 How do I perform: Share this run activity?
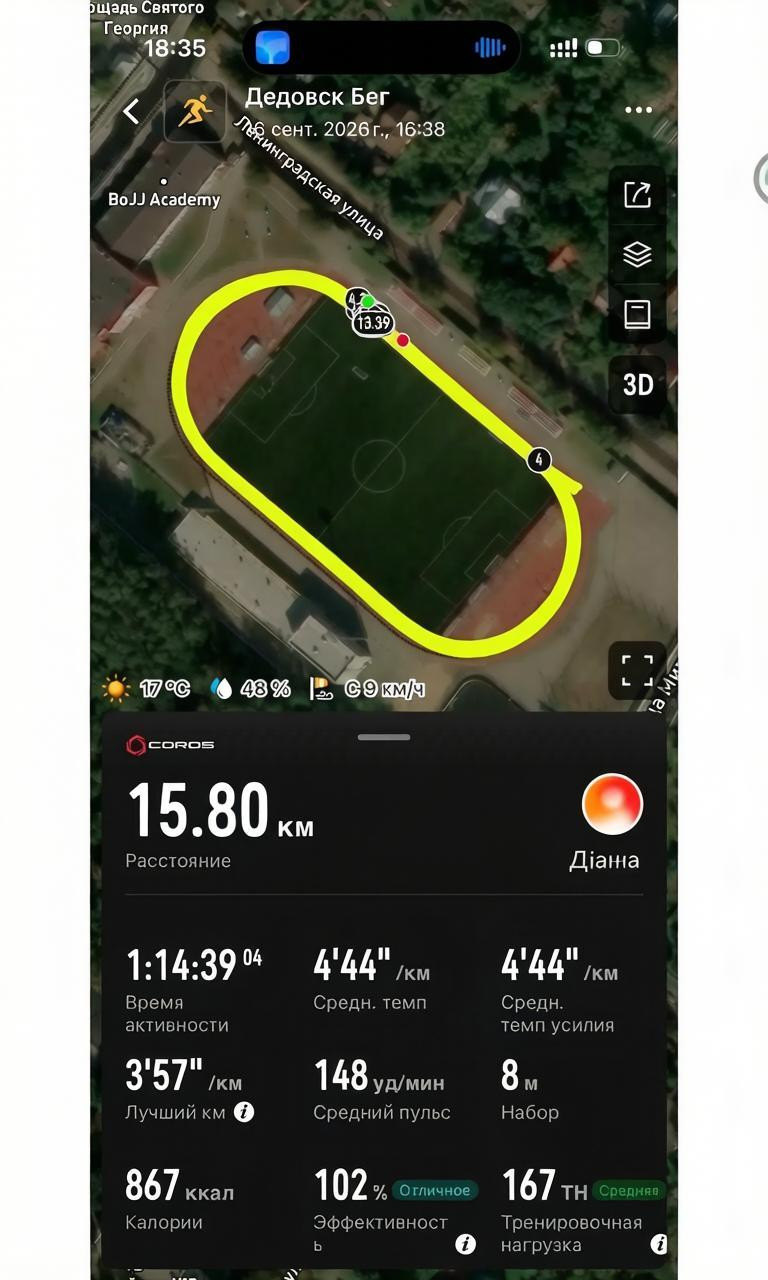(637, 195)
